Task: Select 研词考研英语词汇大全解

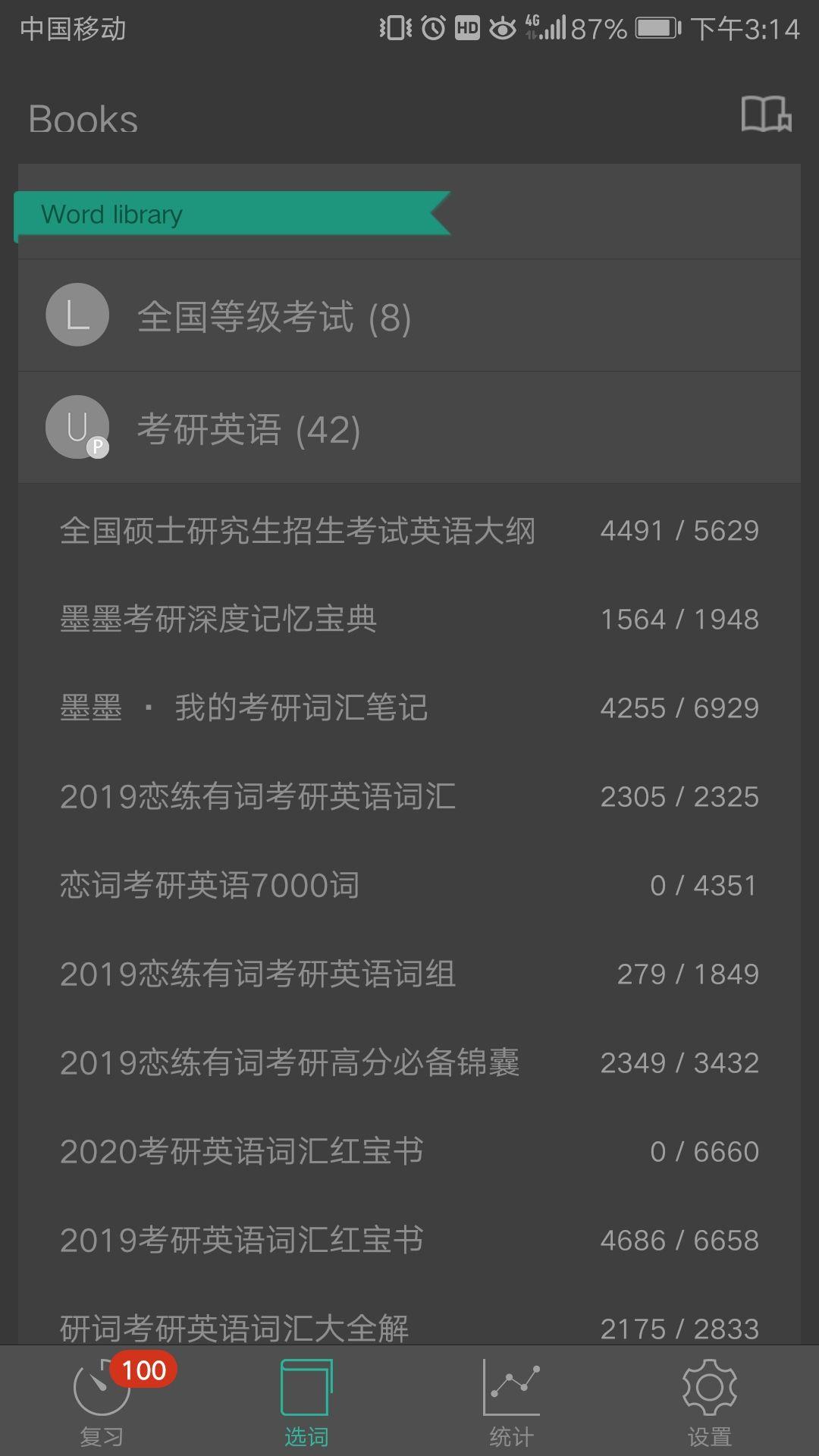Action: pyautogui.click(x=409, y=1327)
